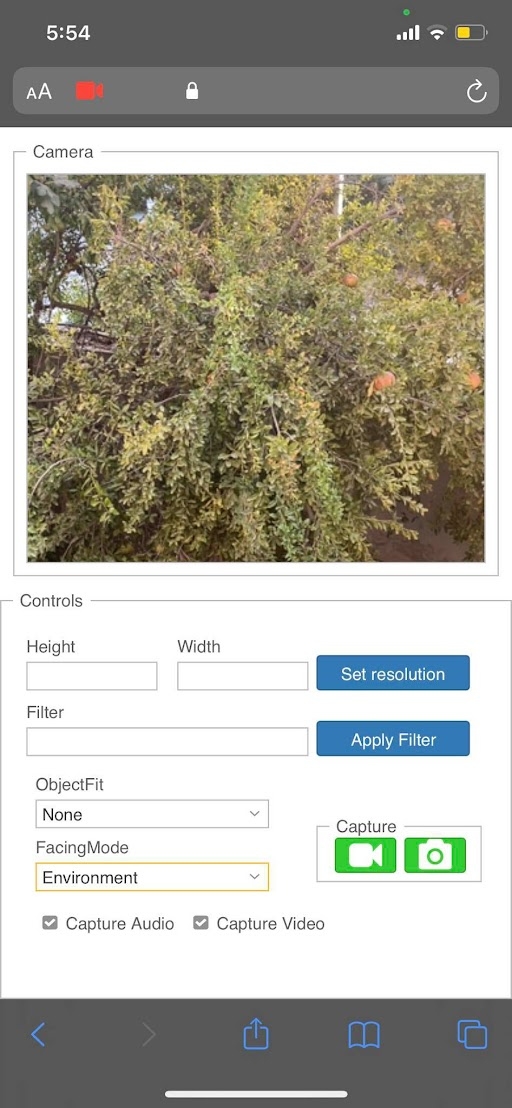Show all open tabs
This screenshot has width=512, height=1108.
pos(472,1035)
